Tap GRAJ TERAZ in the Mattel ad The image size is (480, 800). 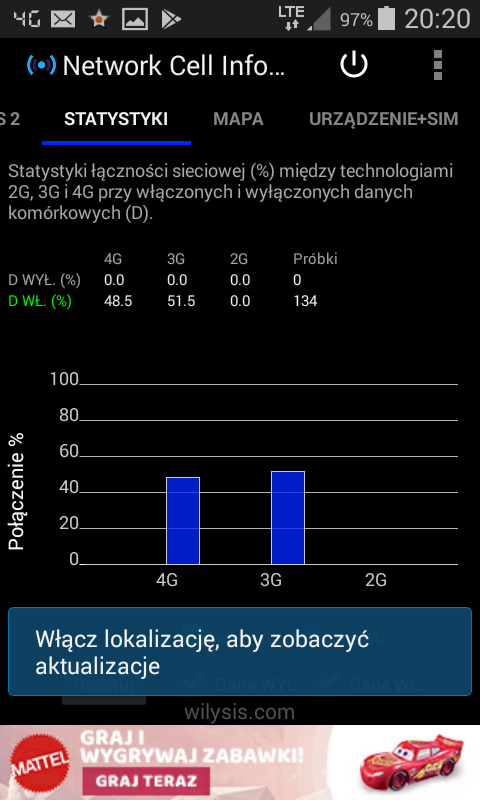(x=146, y=781)
